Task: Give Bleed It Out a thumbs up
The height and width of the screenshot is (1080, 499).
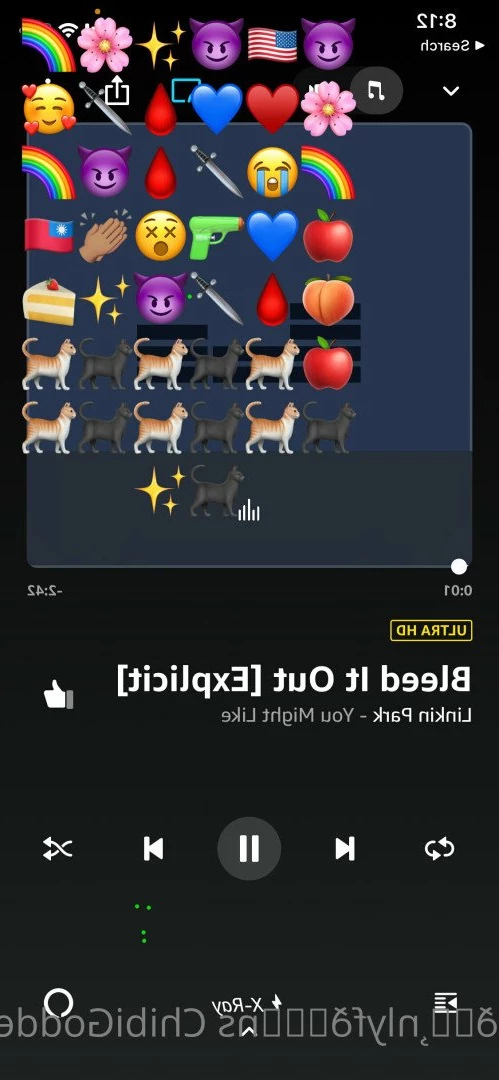Action: coord(58,694)
